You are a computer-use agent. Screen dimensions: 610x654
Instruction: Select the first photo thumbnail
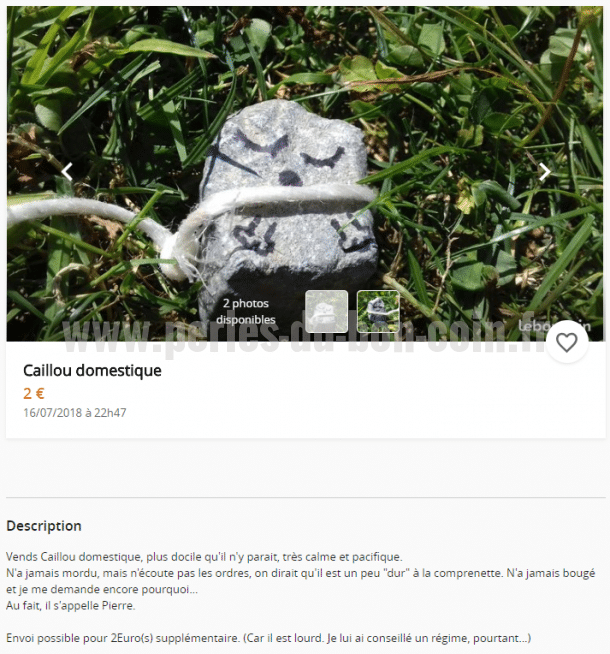tap(326, 311)
